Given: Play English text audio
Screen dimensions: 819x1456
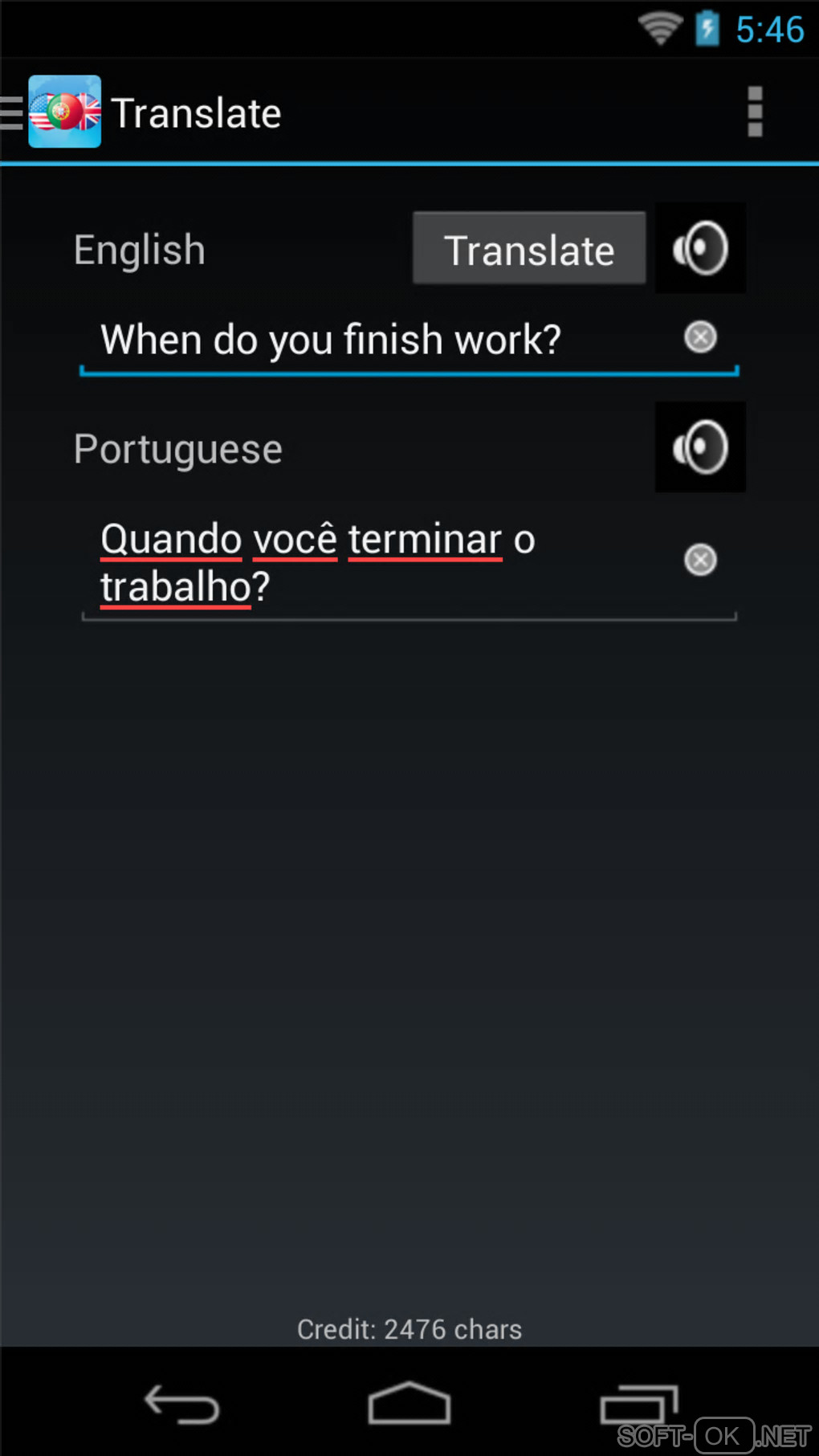Looking at the screenshot, I should pos(700,249).
